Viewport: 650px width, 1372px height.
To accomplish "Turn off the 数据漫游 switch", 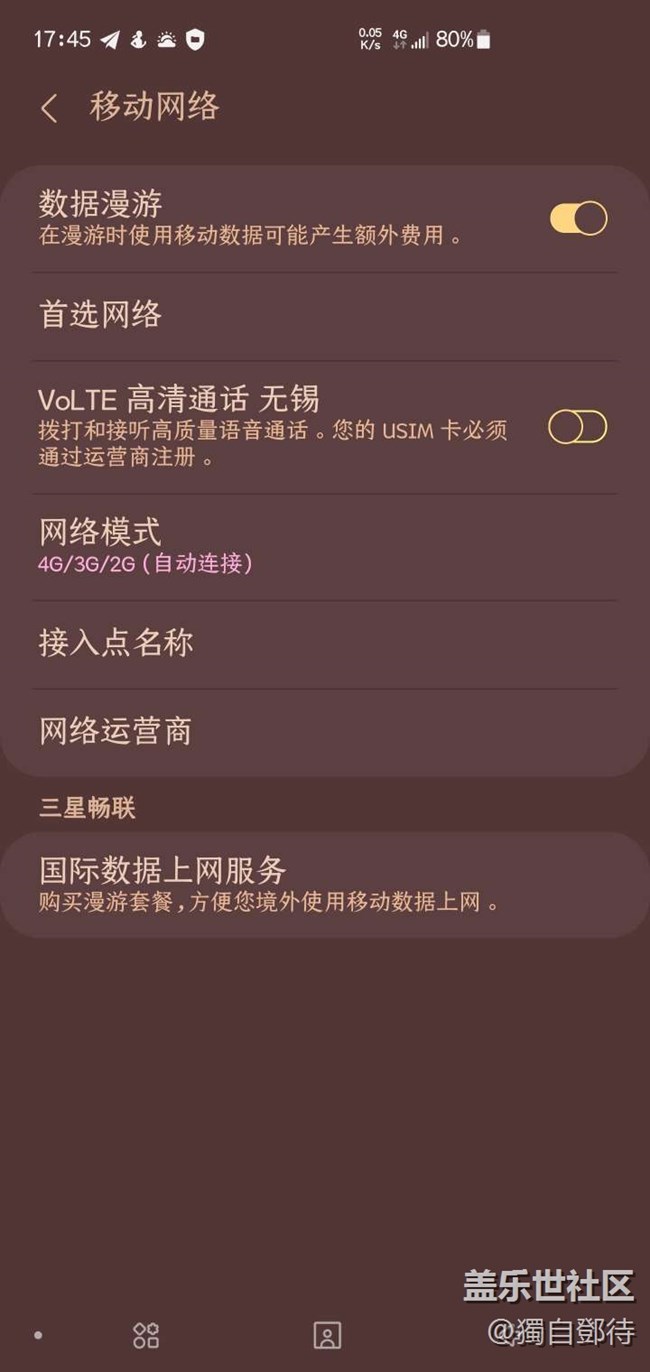I will [x=578, y=218].
